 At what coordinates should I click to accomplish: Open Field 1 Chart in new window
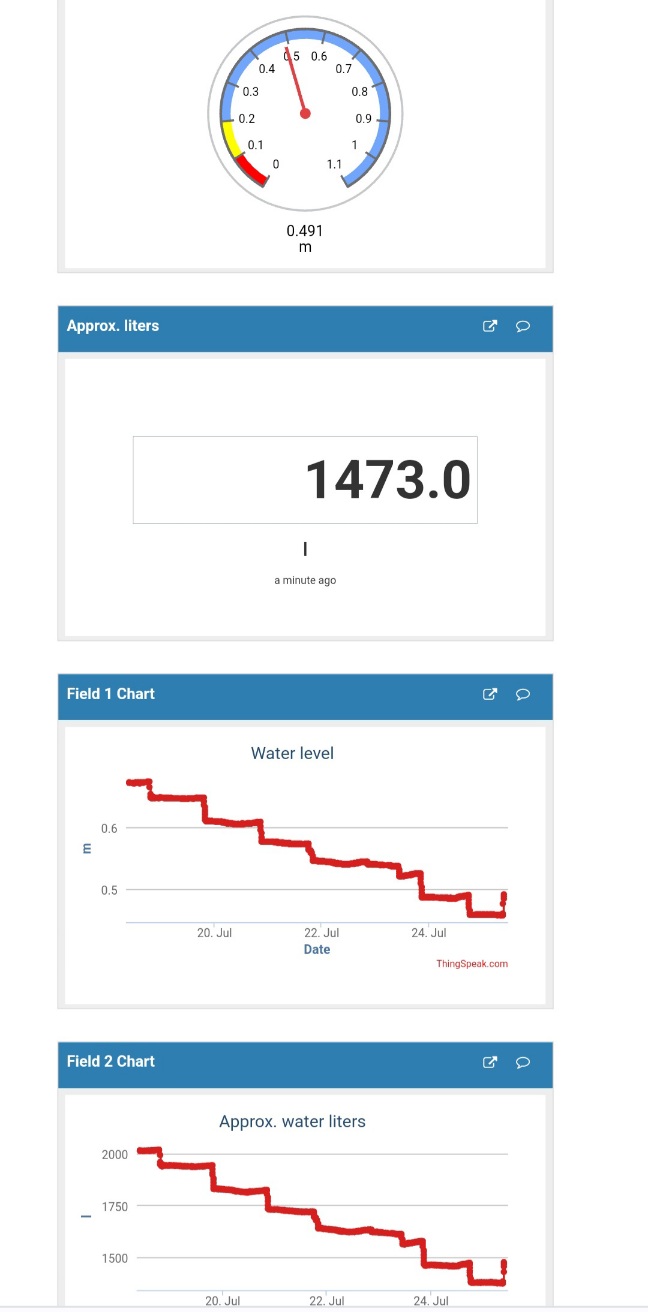tap(490, 694)
